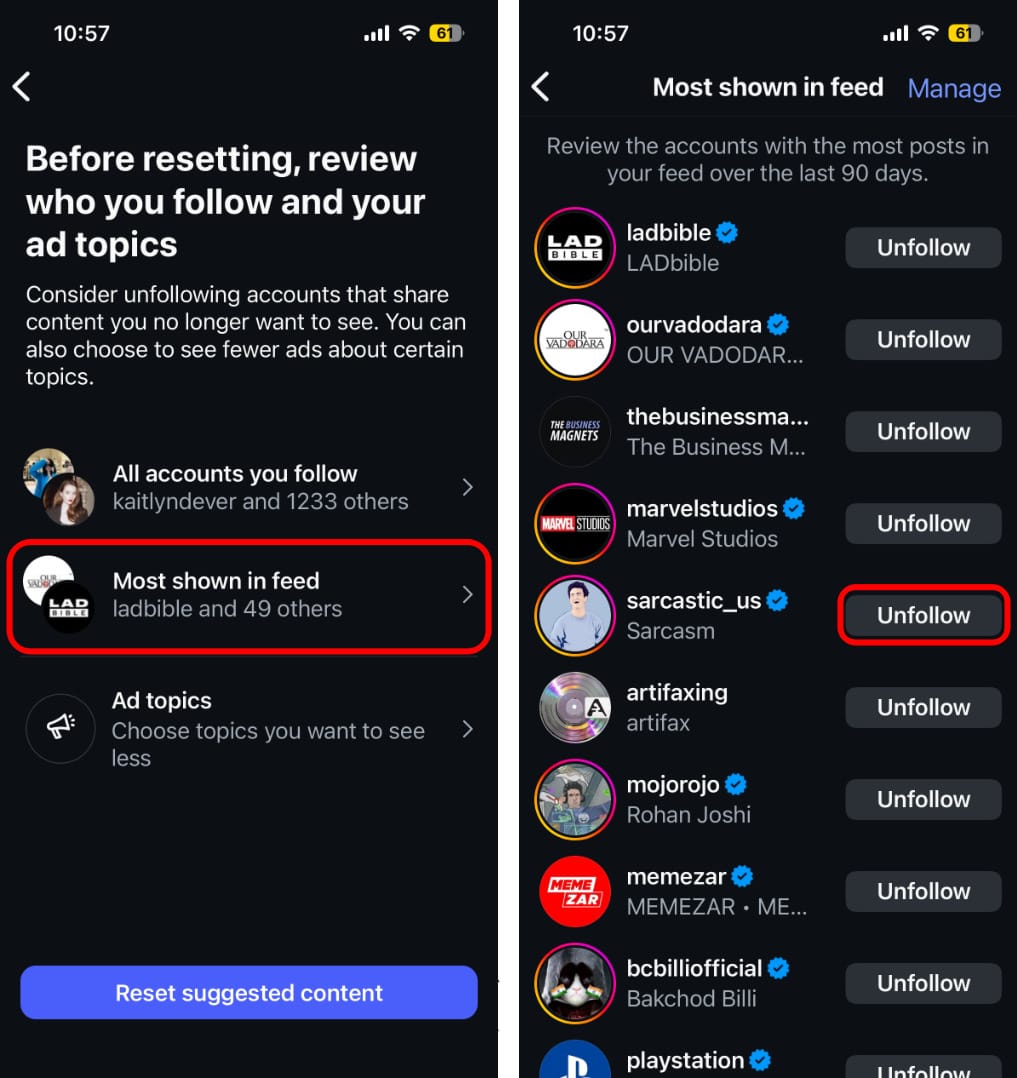Image resolution: width=1017 pixels, height=1078 pixels.
Task: View mojorojo Rohan Joshi profile
Action: pos(687,799)
